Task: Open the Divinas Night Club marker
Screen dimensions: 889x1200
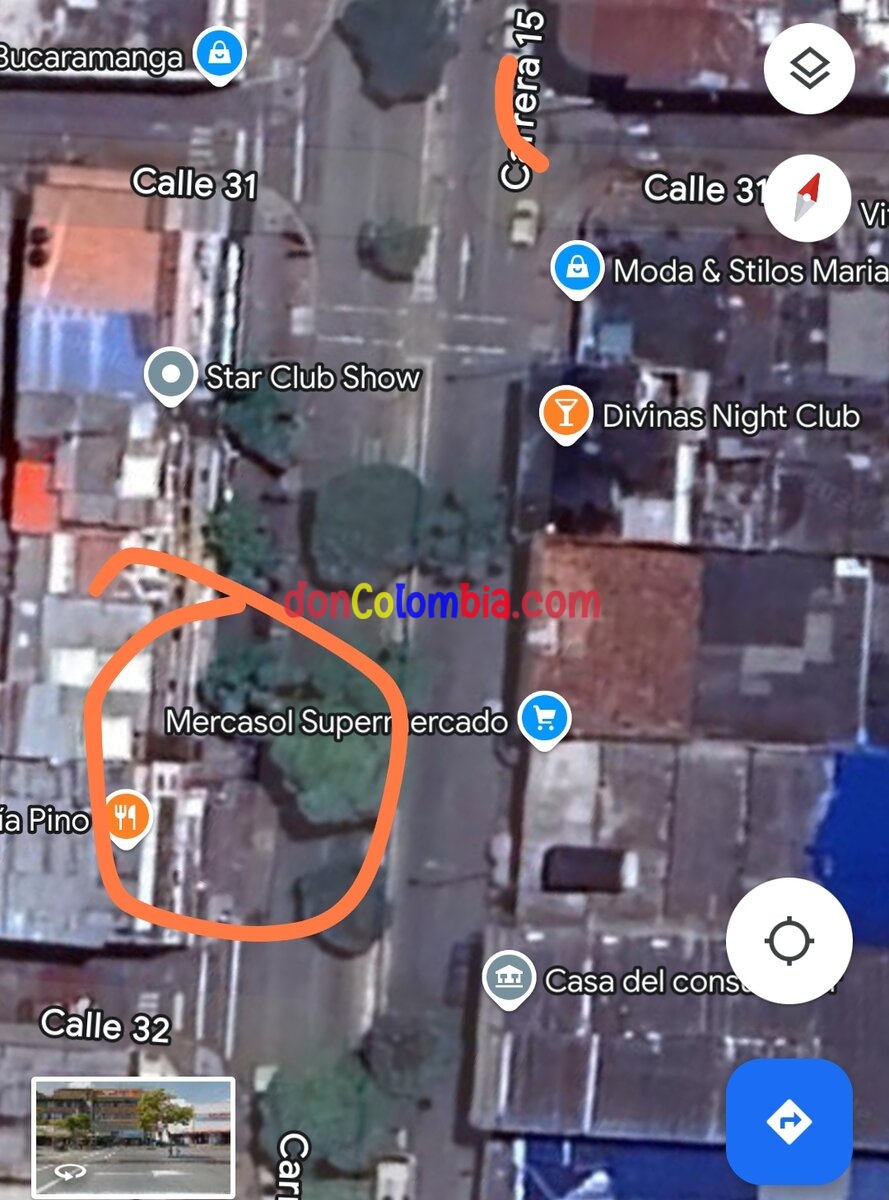Action: tap(565, 414)
